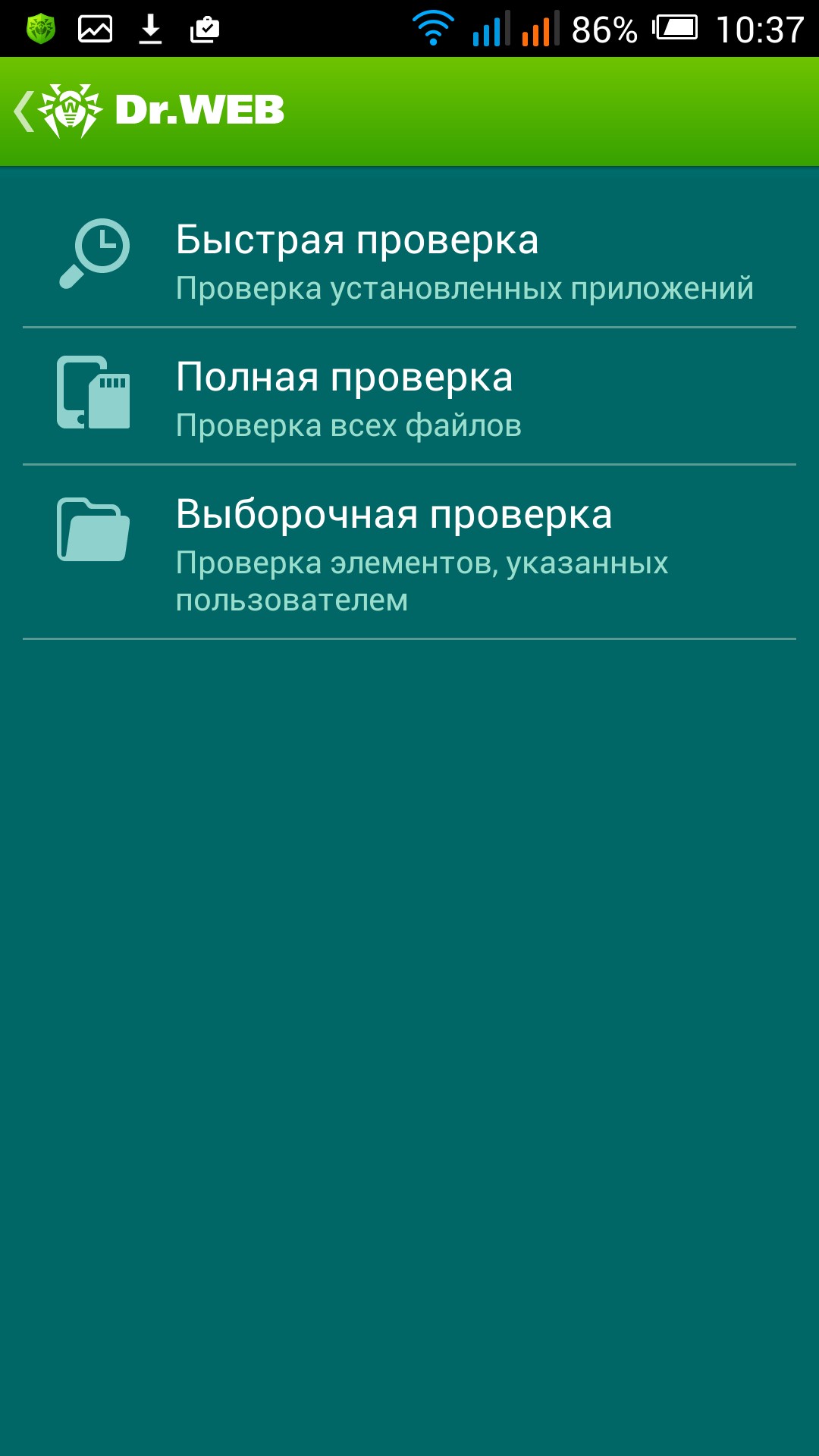Open Полная проверка scan
Image resolution: width=819 pixels, height=1456 pixels.
pos(409,397)
